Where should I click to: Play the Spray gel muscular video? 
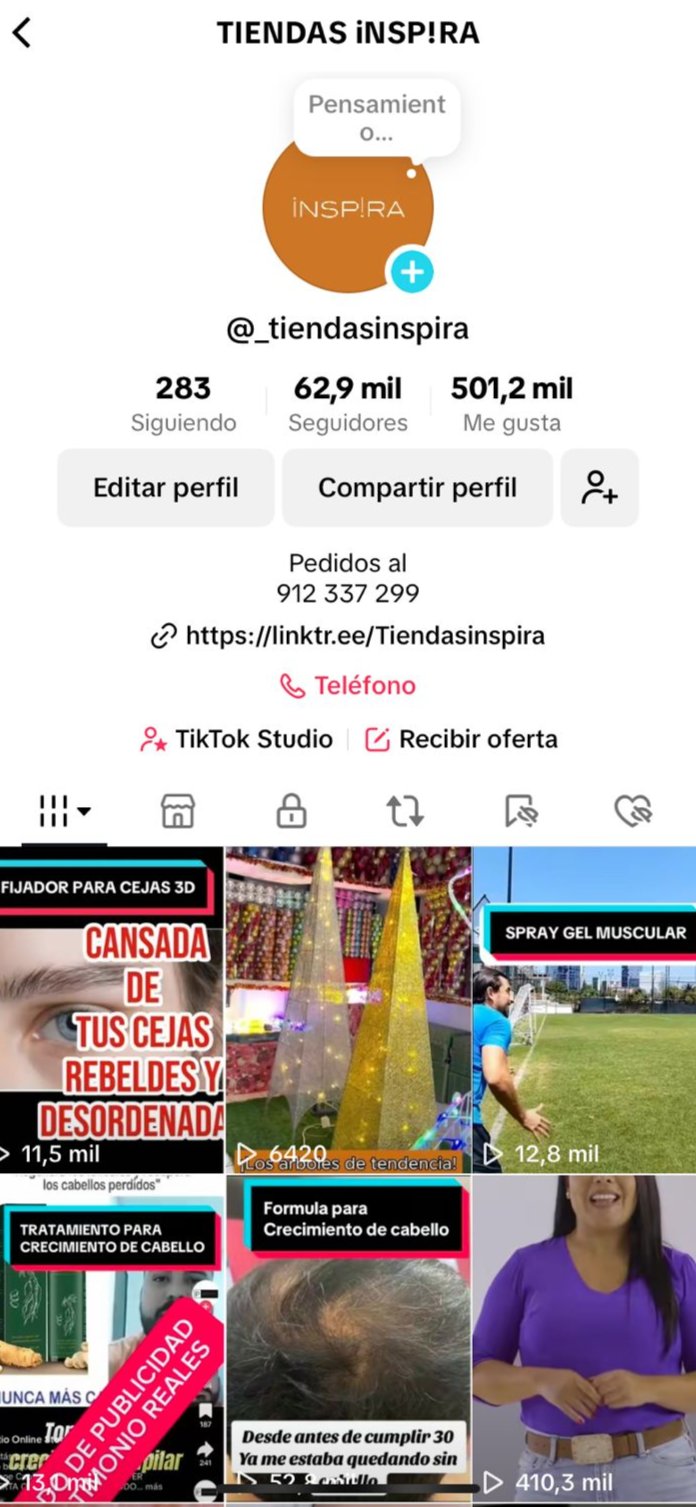click(x=584, y=1010)
